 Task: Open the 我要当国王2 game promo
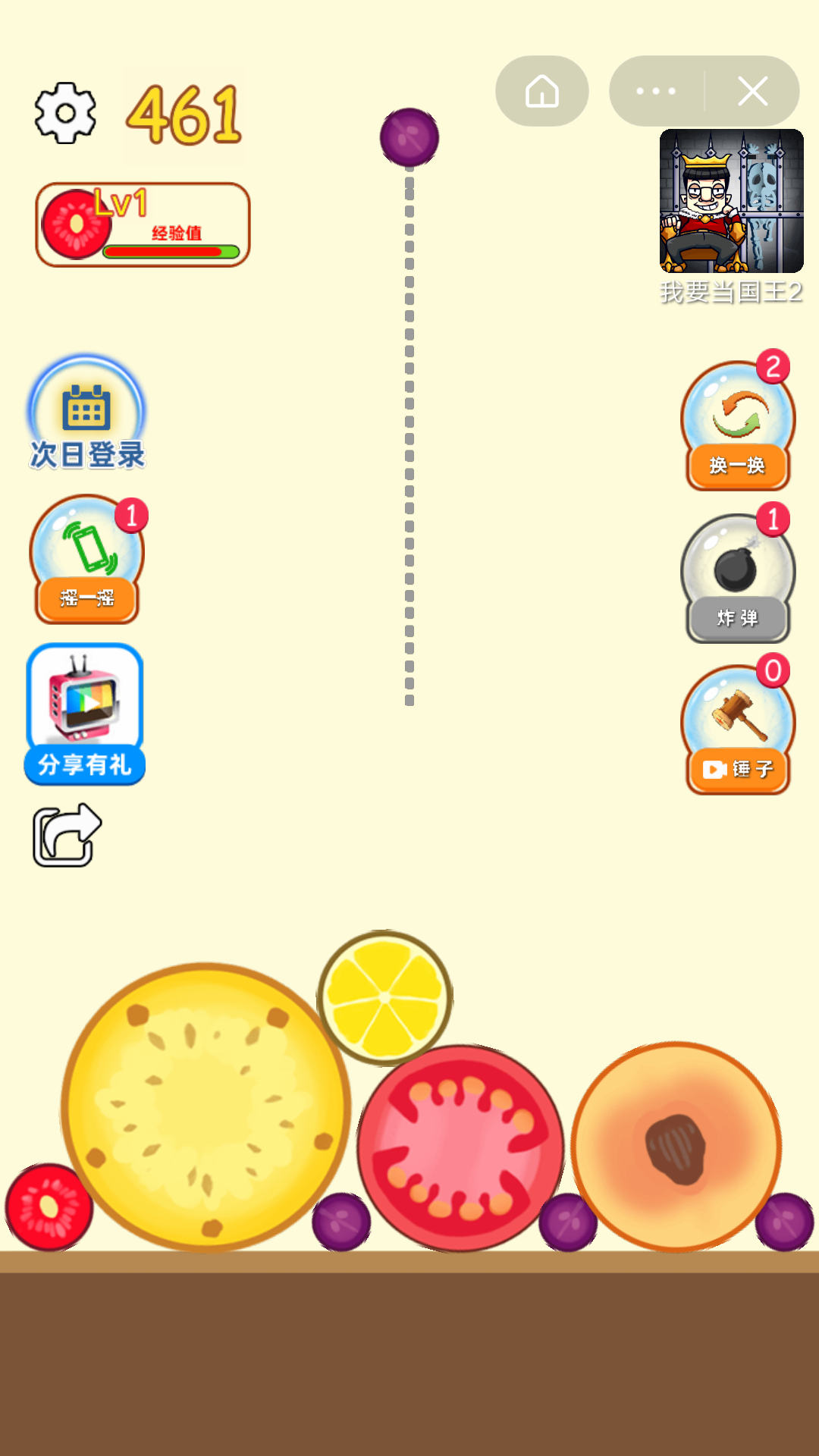click(x=731, y=202)
